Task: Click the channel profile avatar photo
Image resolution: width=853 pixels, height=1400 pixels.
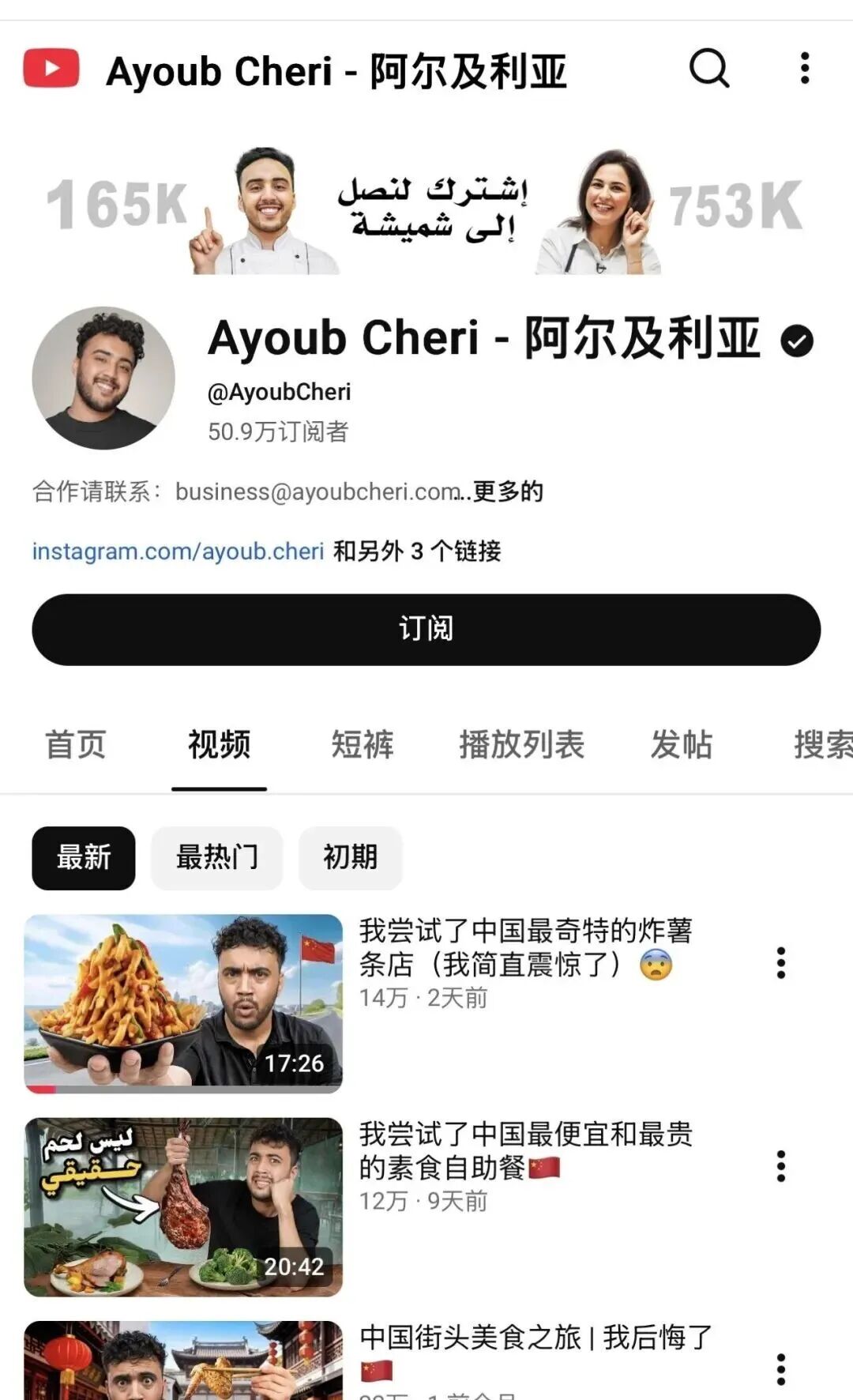Action: pos(103,378)
